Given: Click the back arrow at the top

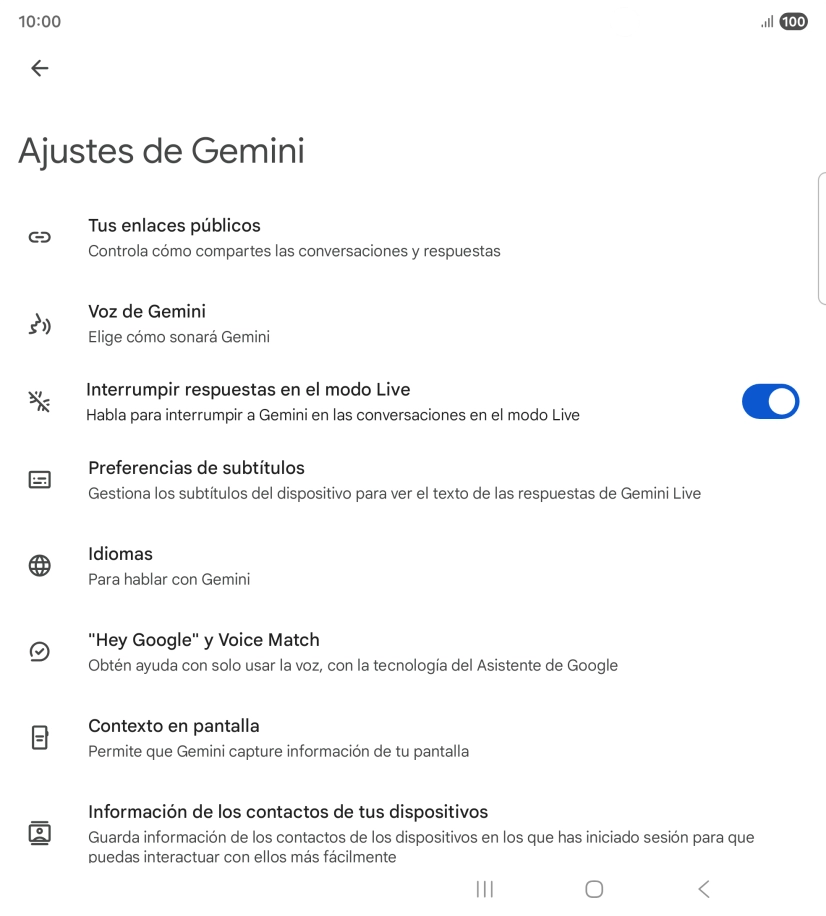Looking at the screenshot, I should coord(39,68).
